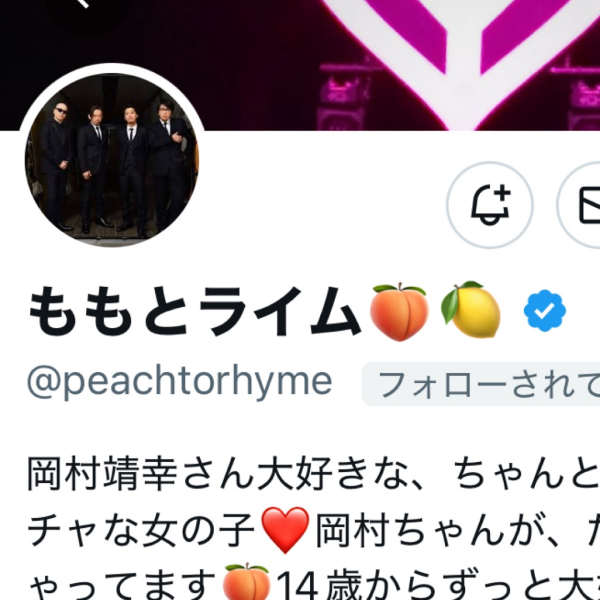Screen dimensions: 600x600
Task: Tap the blue verified badge
Action: pyautogui.click(x=545, y=313)
